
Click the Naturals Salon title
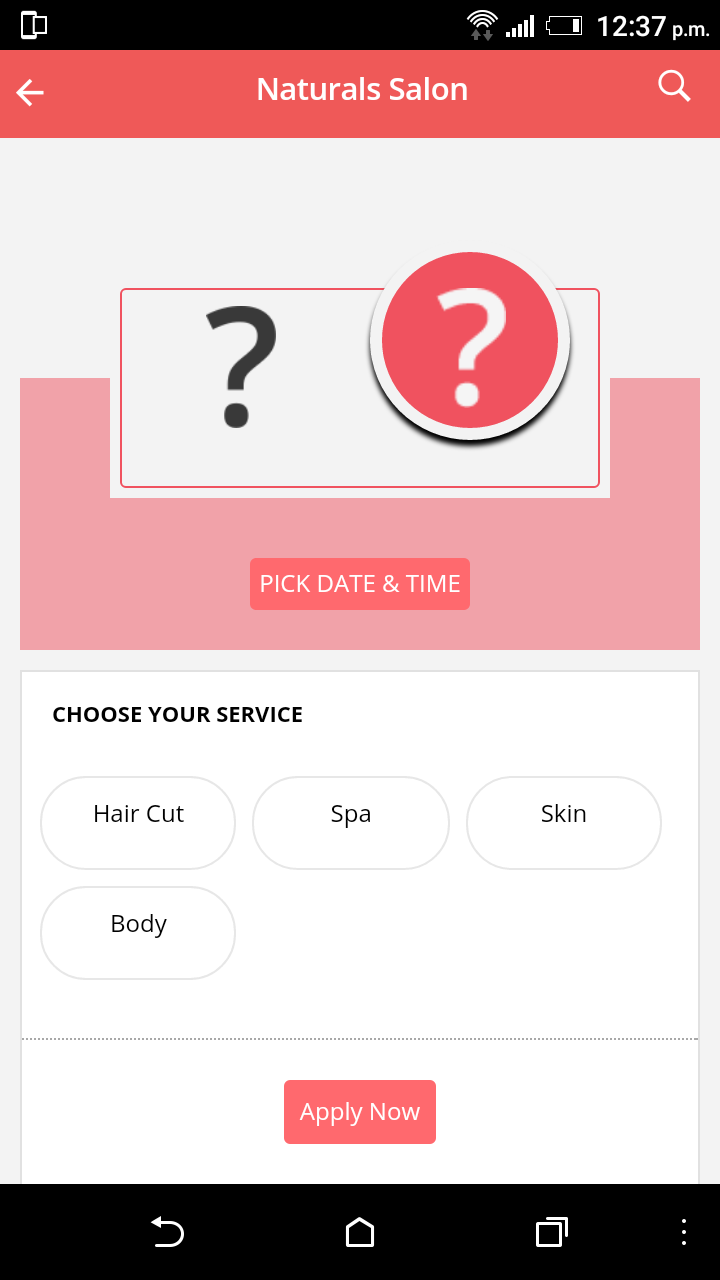(362, 89)
